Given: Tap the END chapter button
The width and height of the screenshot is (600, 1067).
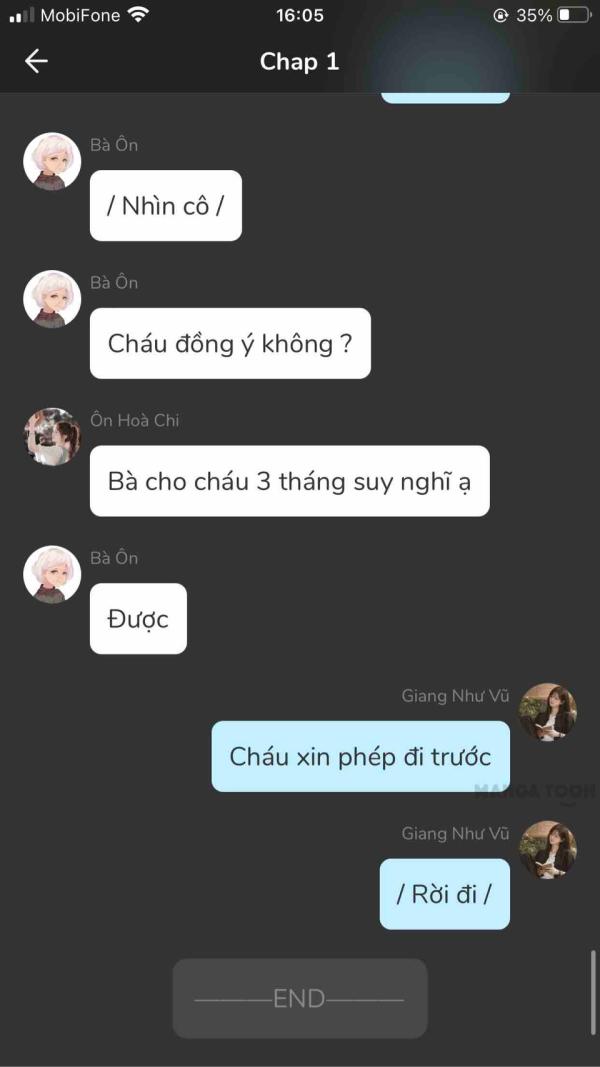Looking at the screenshot, I should coord(299,998).
